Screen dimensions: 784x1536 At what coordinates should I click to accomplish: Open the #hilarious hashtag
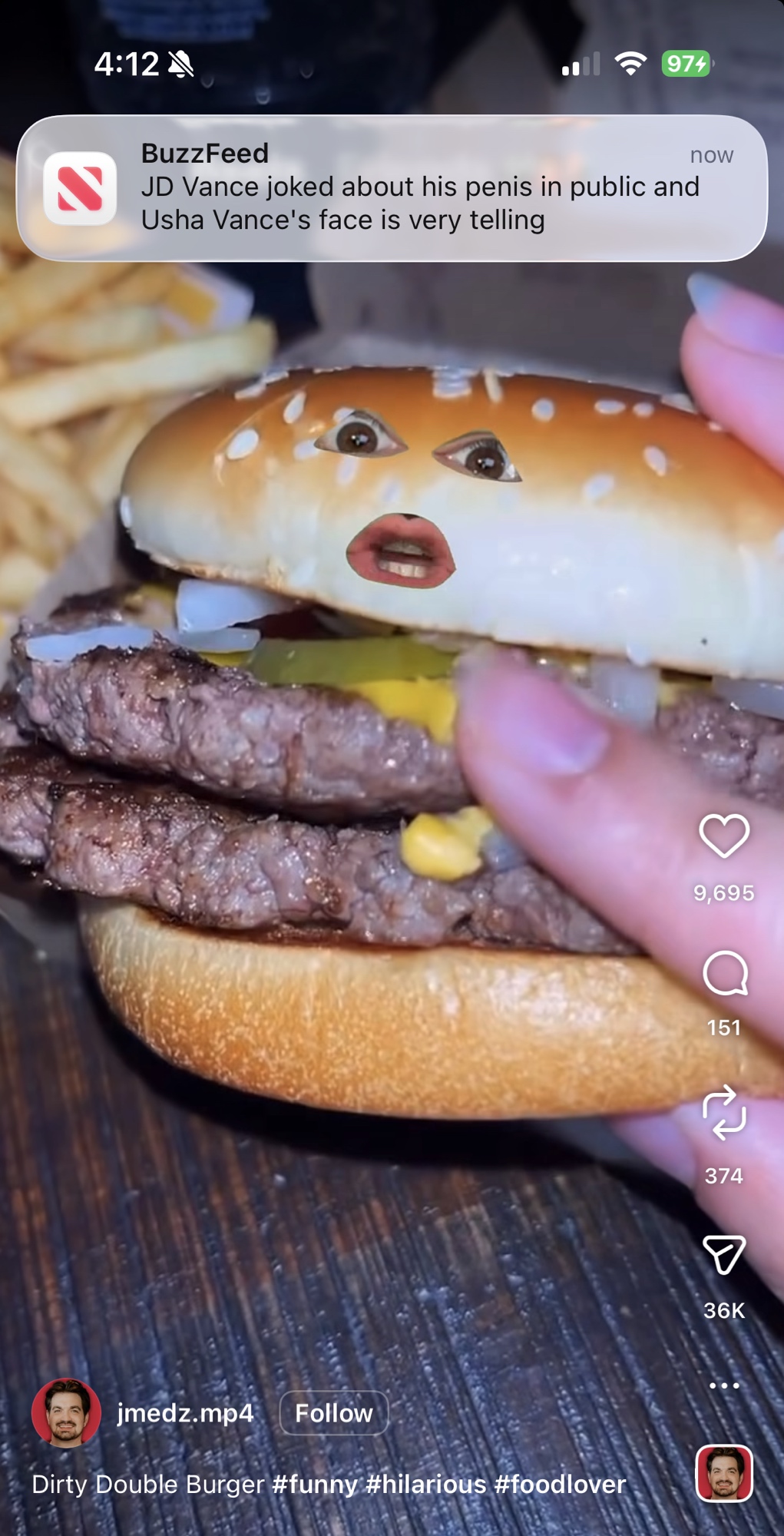coord(426,1485)
